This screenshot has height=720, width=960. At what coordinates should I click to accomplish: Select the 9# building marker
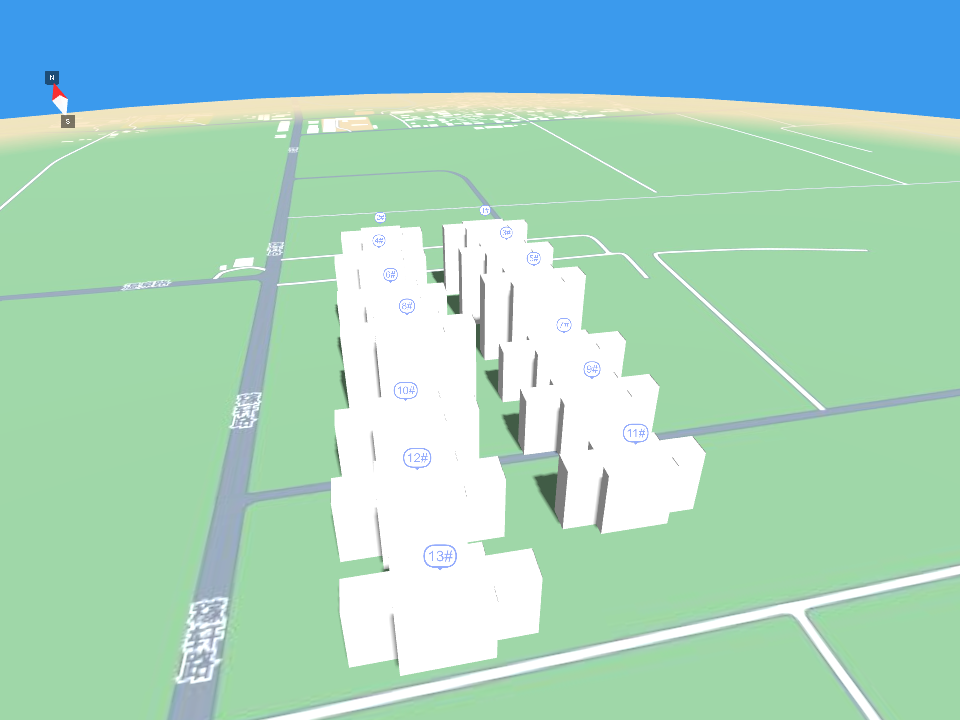coord(592,369)
